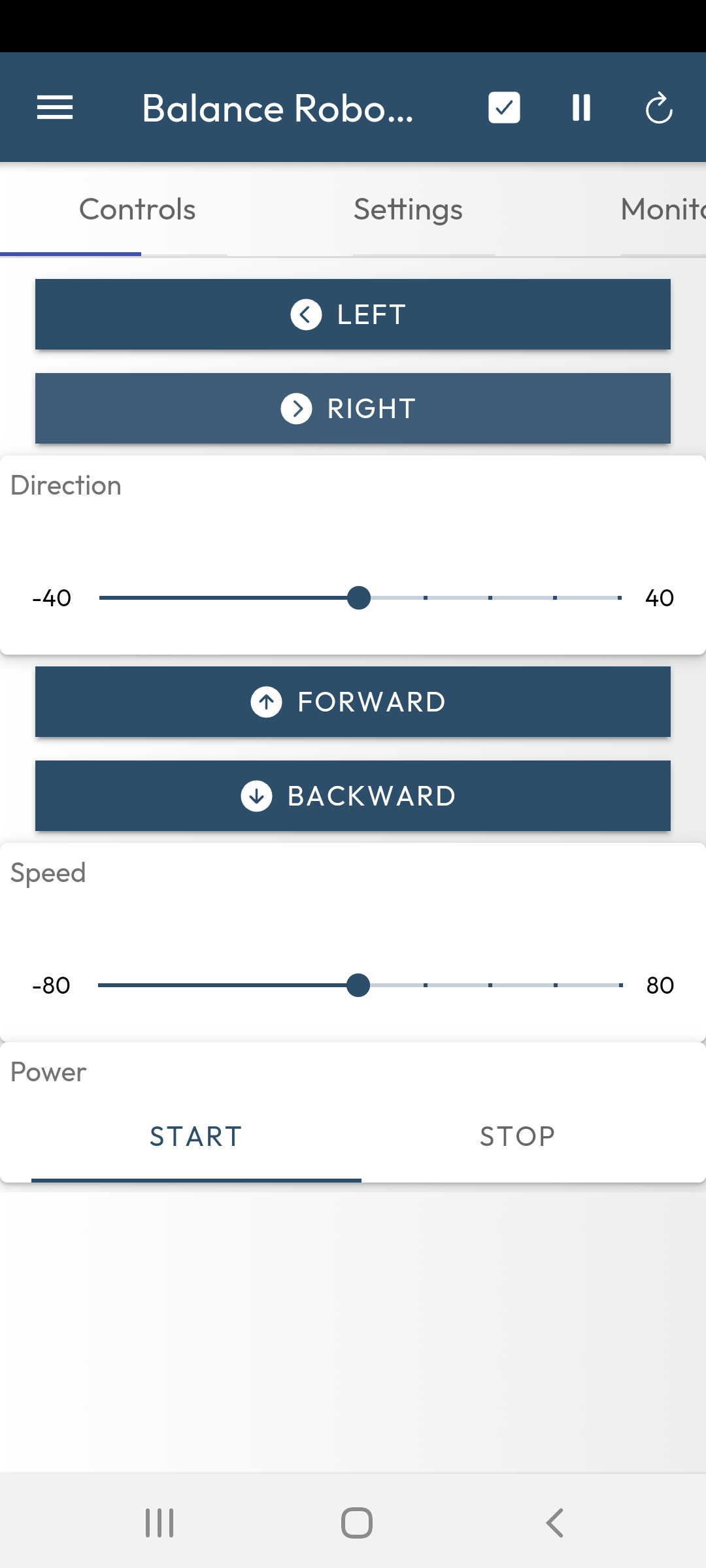Move the robot with the FORWARD button
Image resolution: width=706 pixels, height=1568 pixels.
coord(353,702)
